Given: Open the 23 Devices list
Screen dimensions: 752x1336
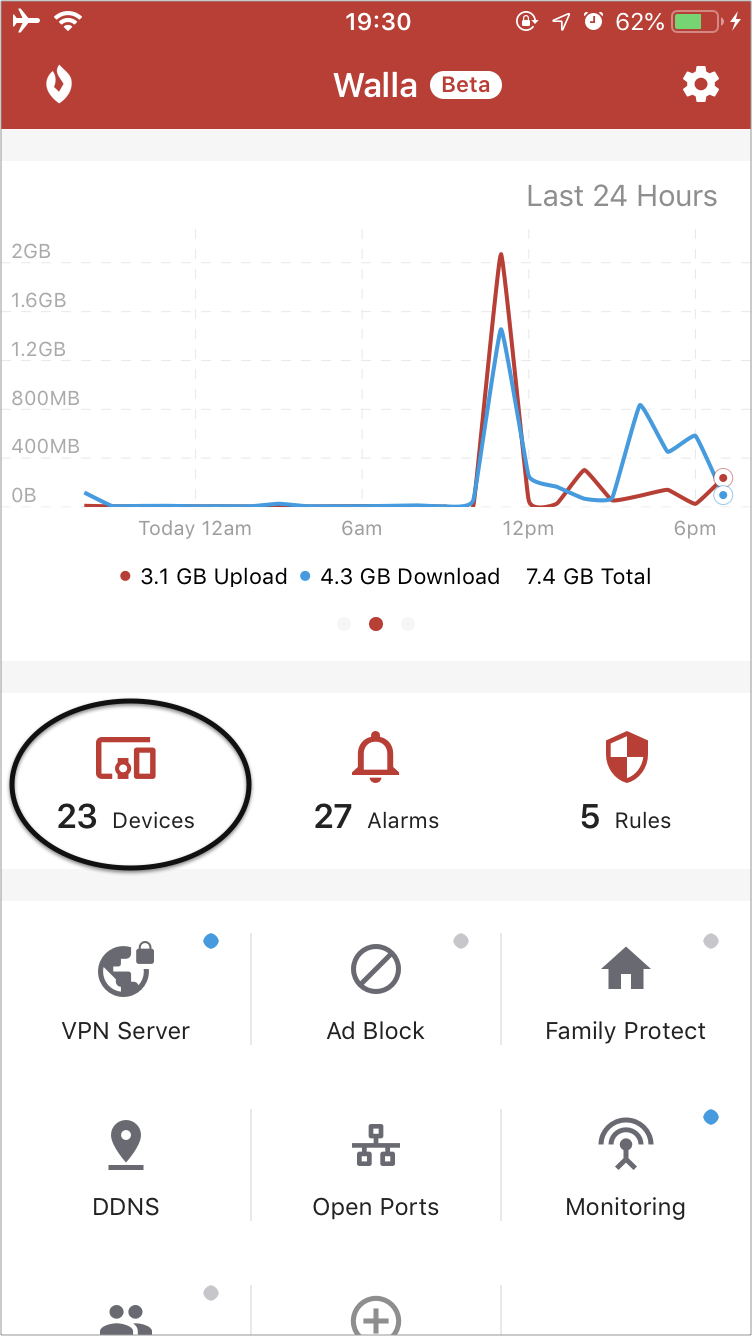Looking at the screenshot, I should tap(126, 786).
